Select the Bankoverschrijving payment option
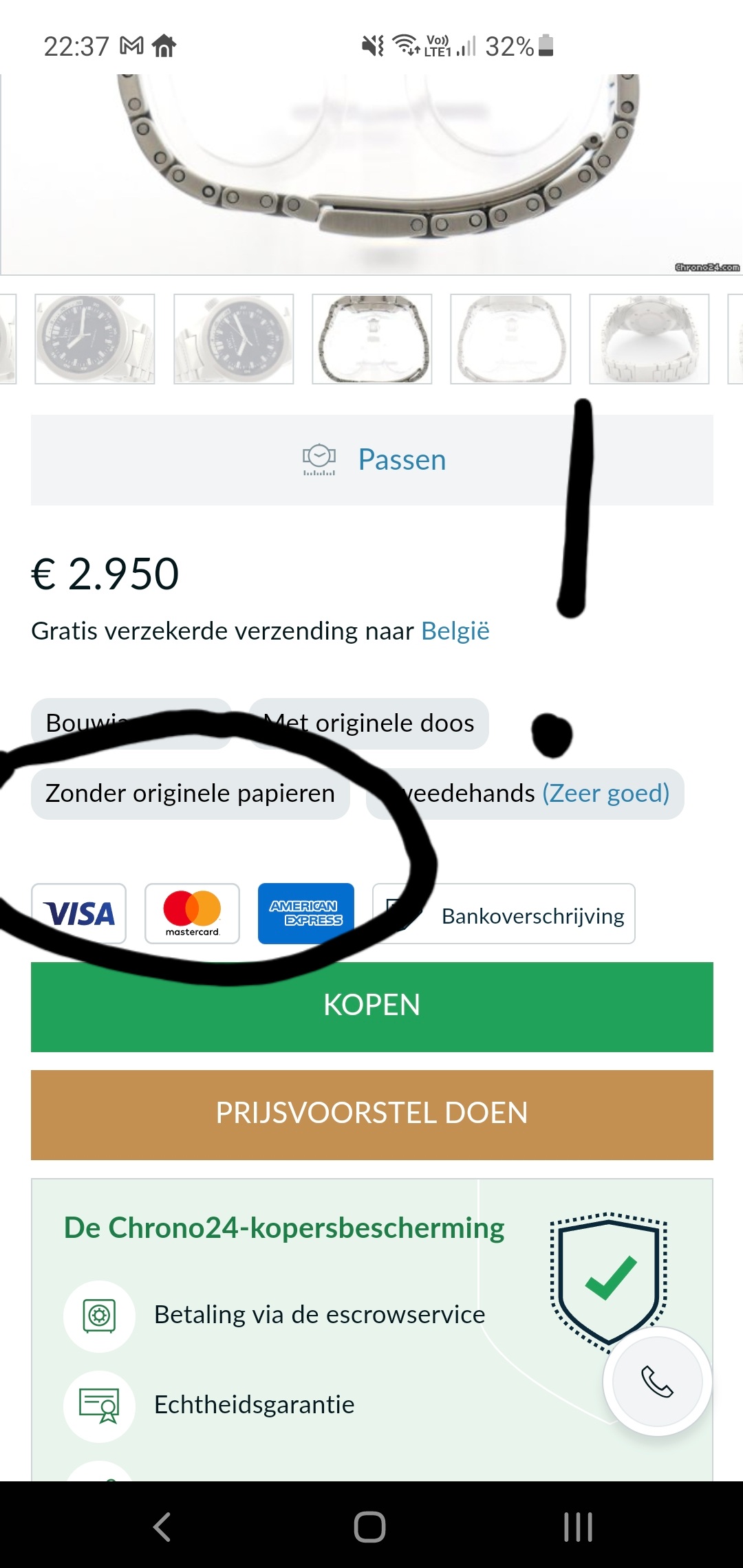The height and width of the screenshot is (1568, 743). pos(504,914)
